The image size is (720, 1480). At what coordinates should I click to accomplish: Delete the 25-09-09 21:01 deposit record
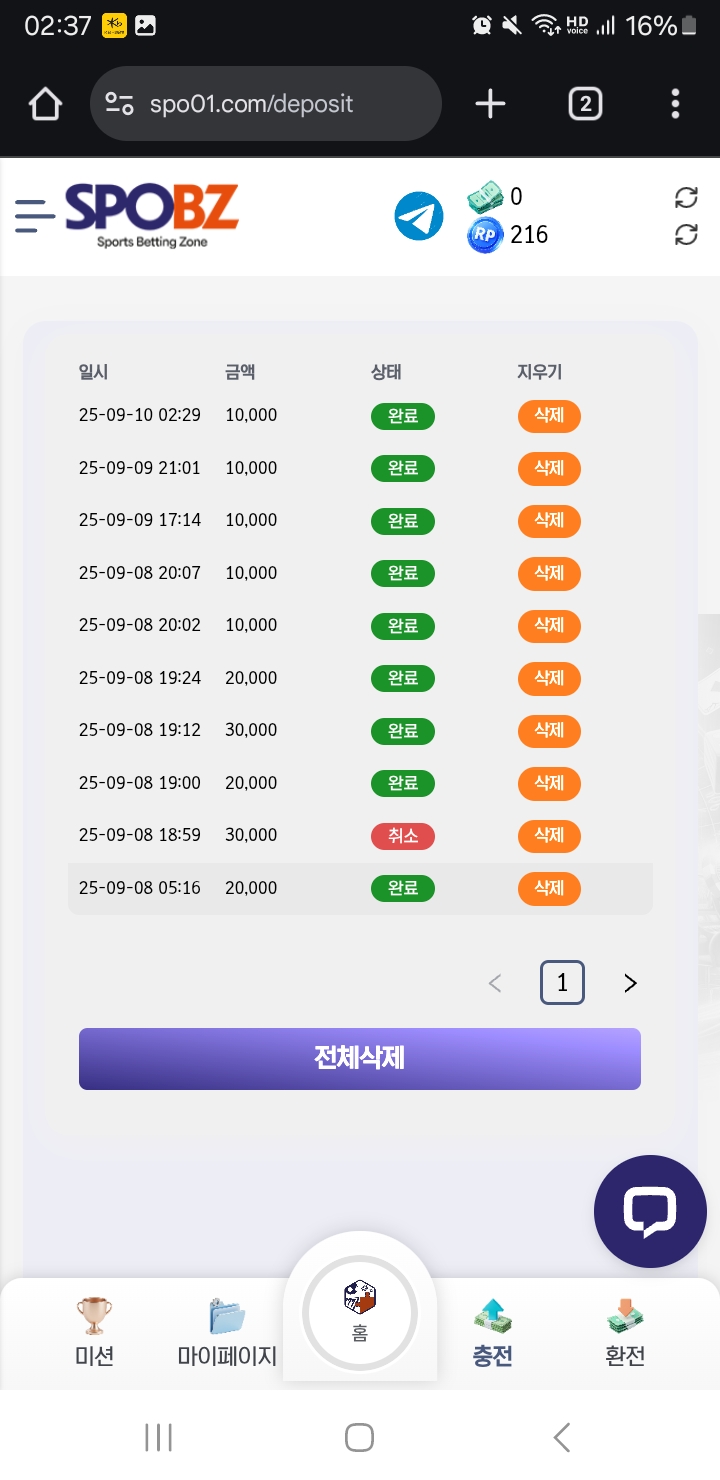pyautogui.click(x=549, y=468)
